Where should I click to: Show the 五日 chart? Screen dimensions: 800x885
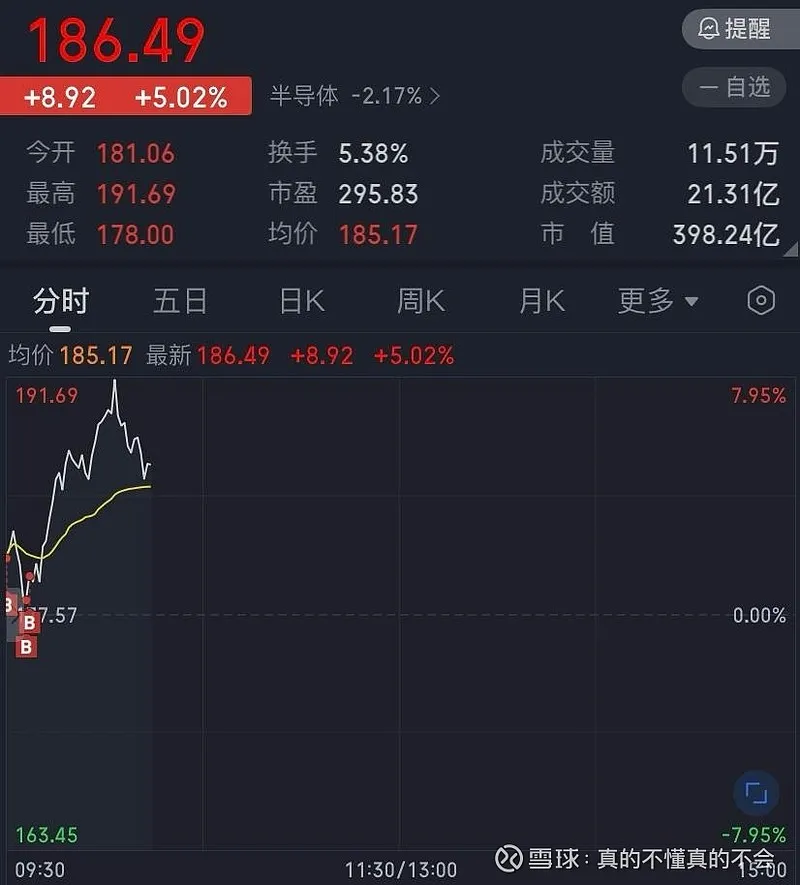pos(180,301)
